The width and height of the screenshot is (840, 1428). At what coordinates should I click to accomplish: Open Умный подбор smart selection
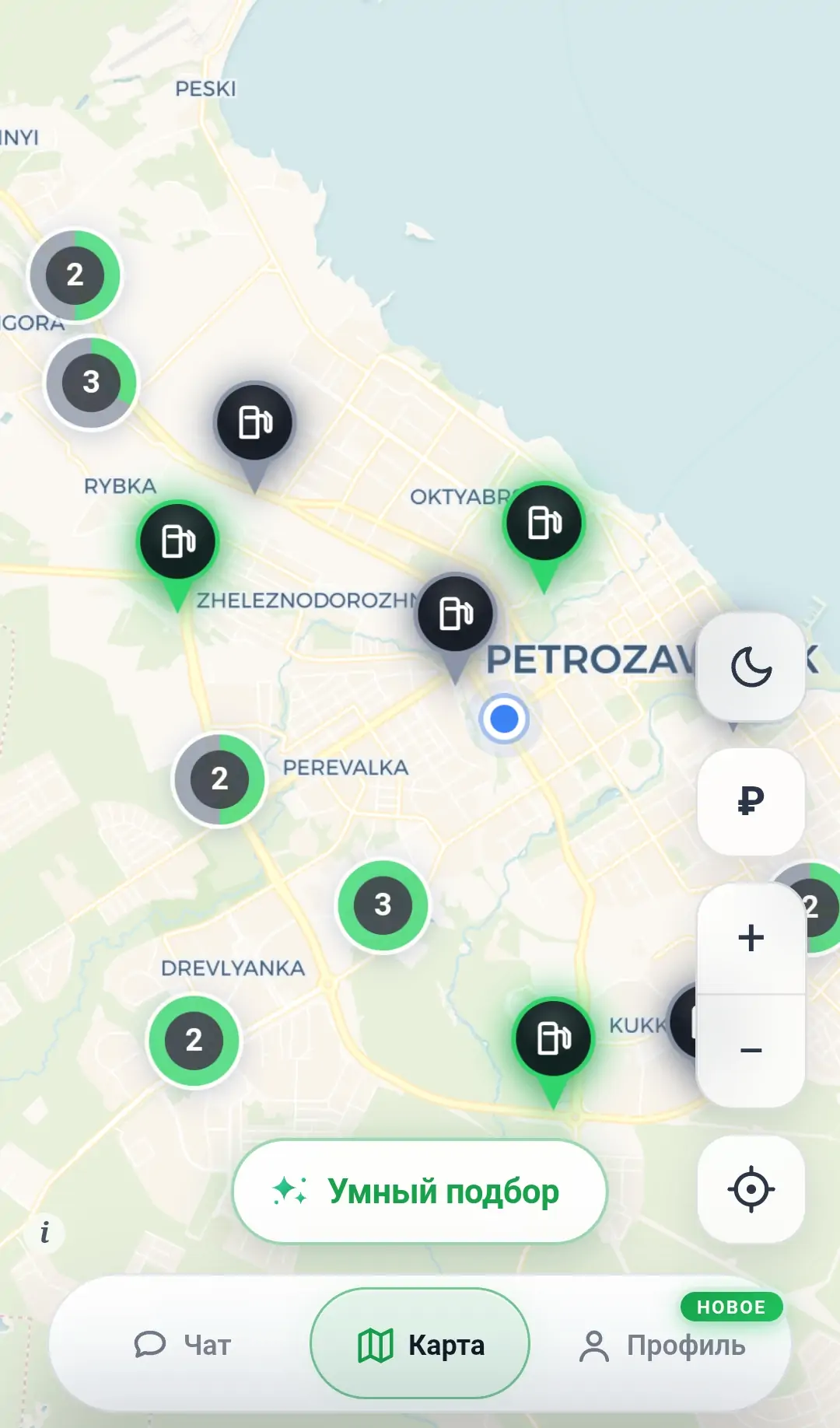pos(420,1191)
